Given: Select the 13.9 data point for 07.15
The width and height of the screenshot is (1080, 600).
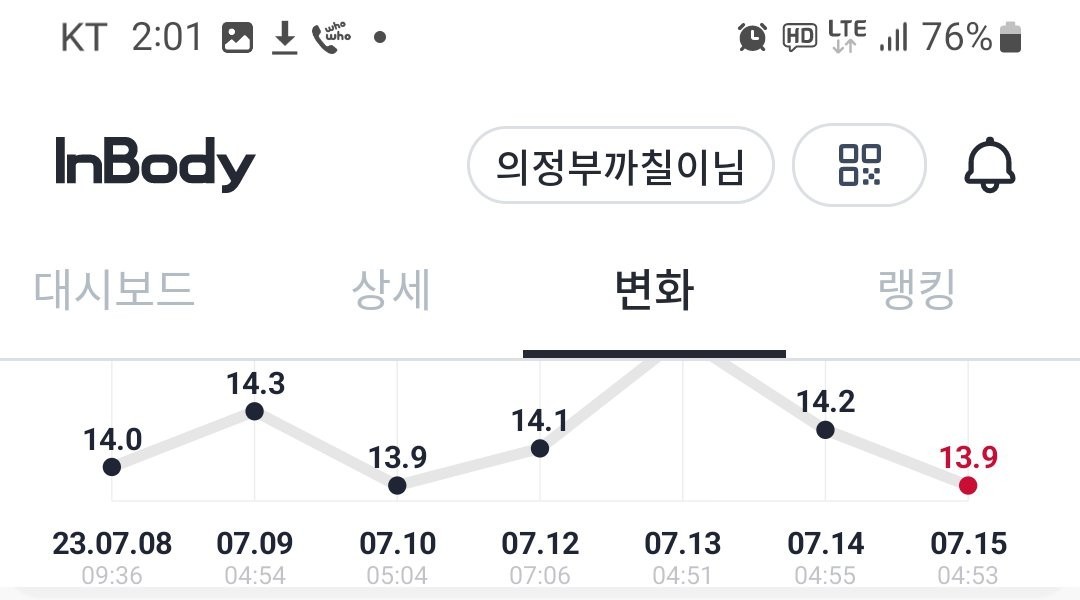Looking at the screenshot, I should tap(967, 485).
